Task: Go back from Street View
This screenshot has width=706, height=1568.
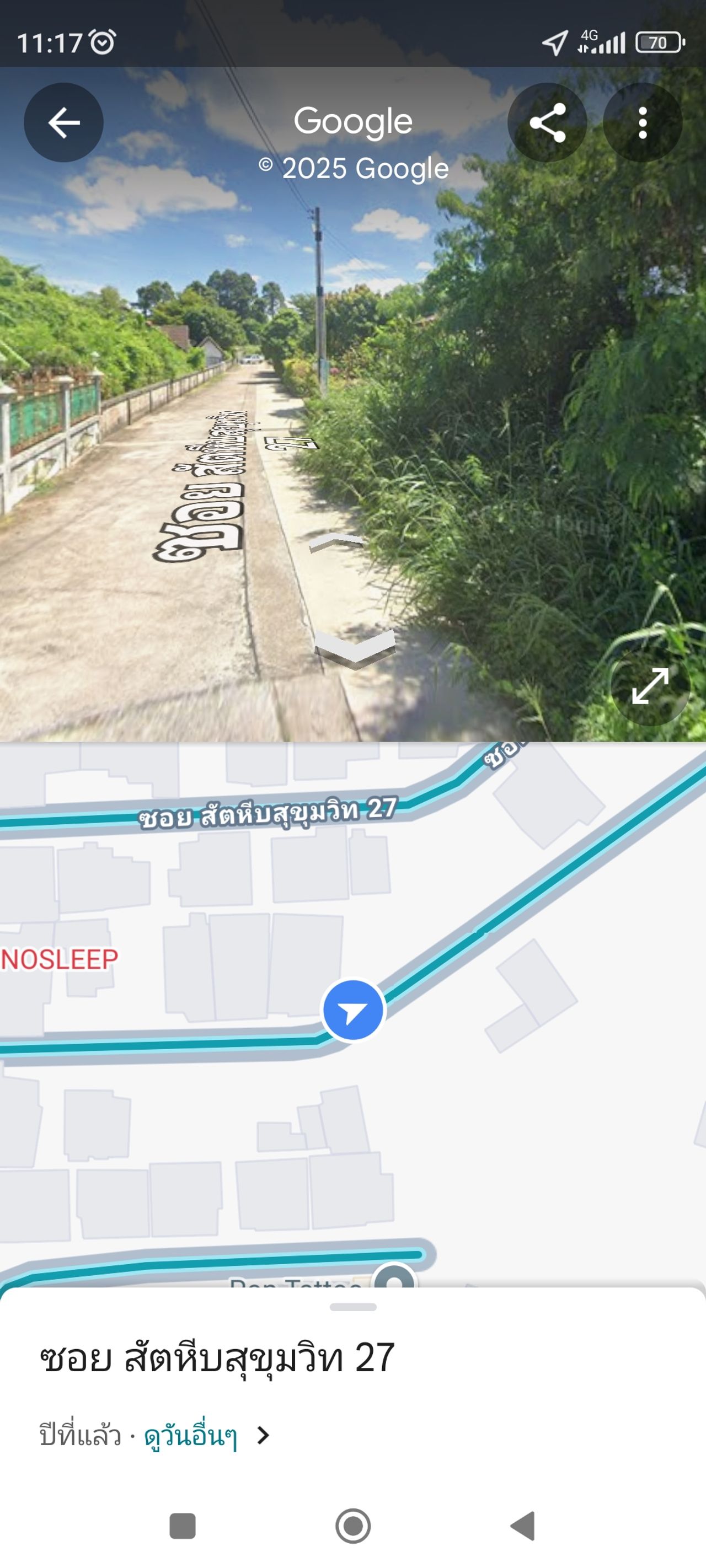Action: [x=63, y=122]
